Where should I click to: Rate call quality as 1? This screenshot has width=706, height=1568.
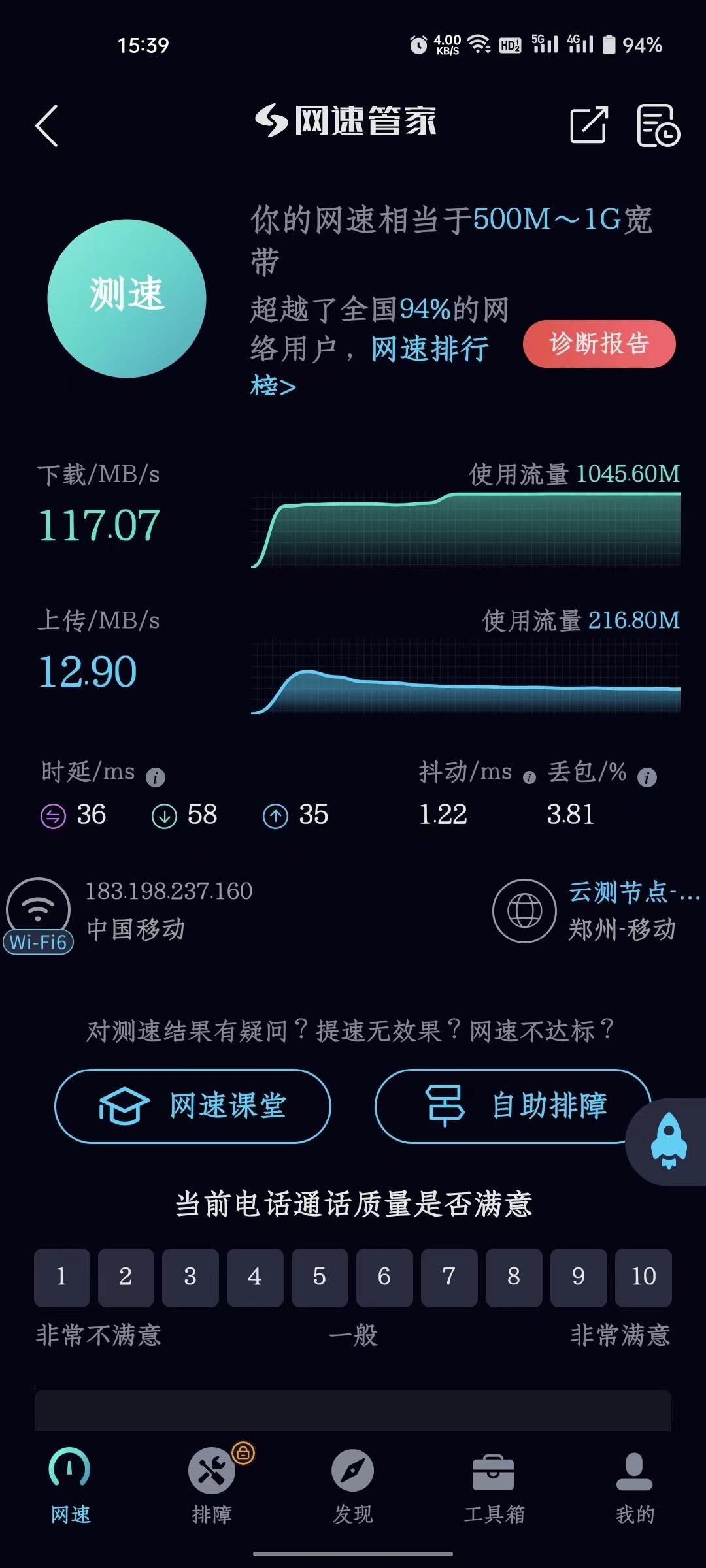coord(61,1277)
